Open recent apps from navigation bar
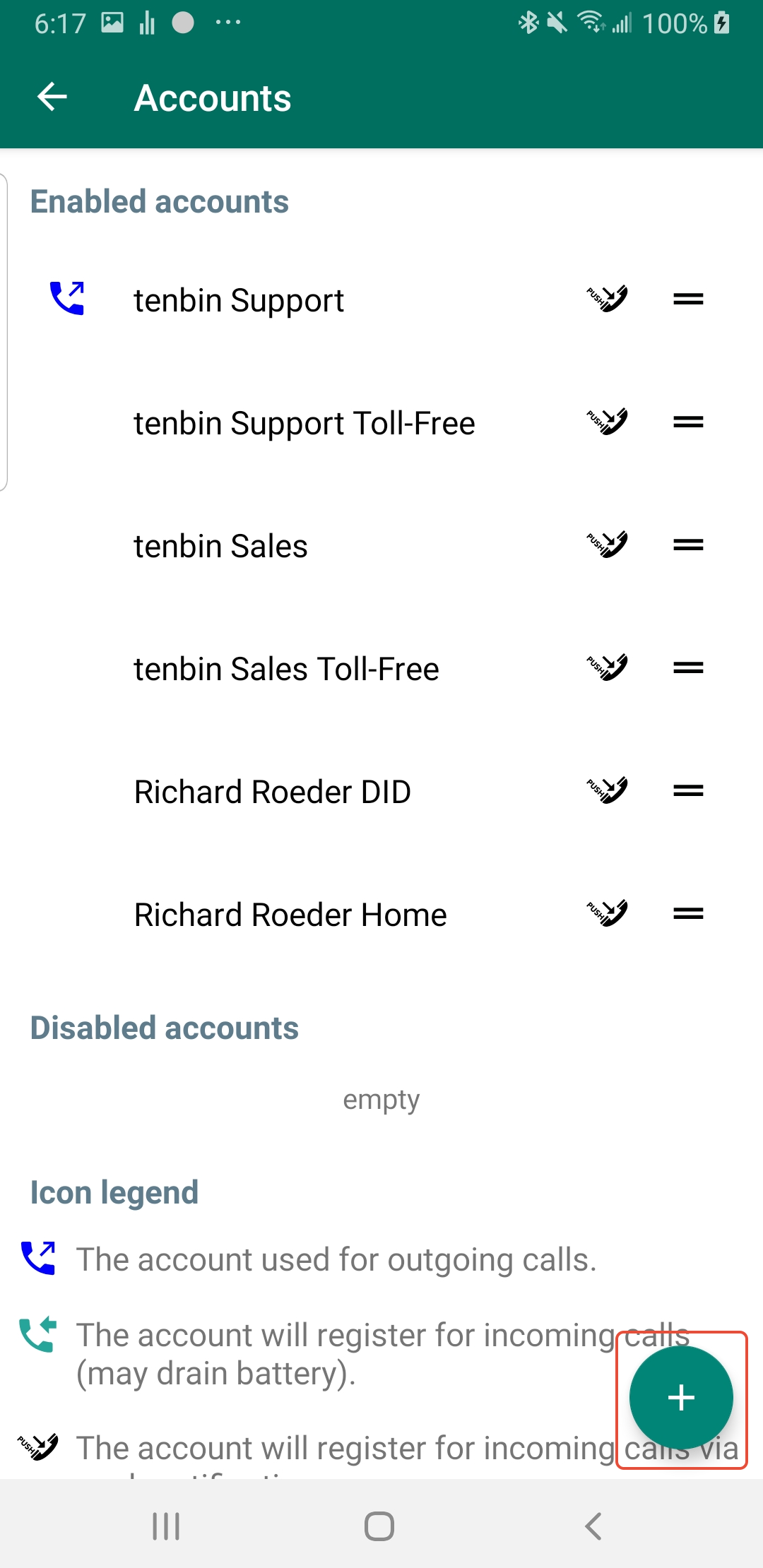763x1568 pixels. click(166, 1526)
